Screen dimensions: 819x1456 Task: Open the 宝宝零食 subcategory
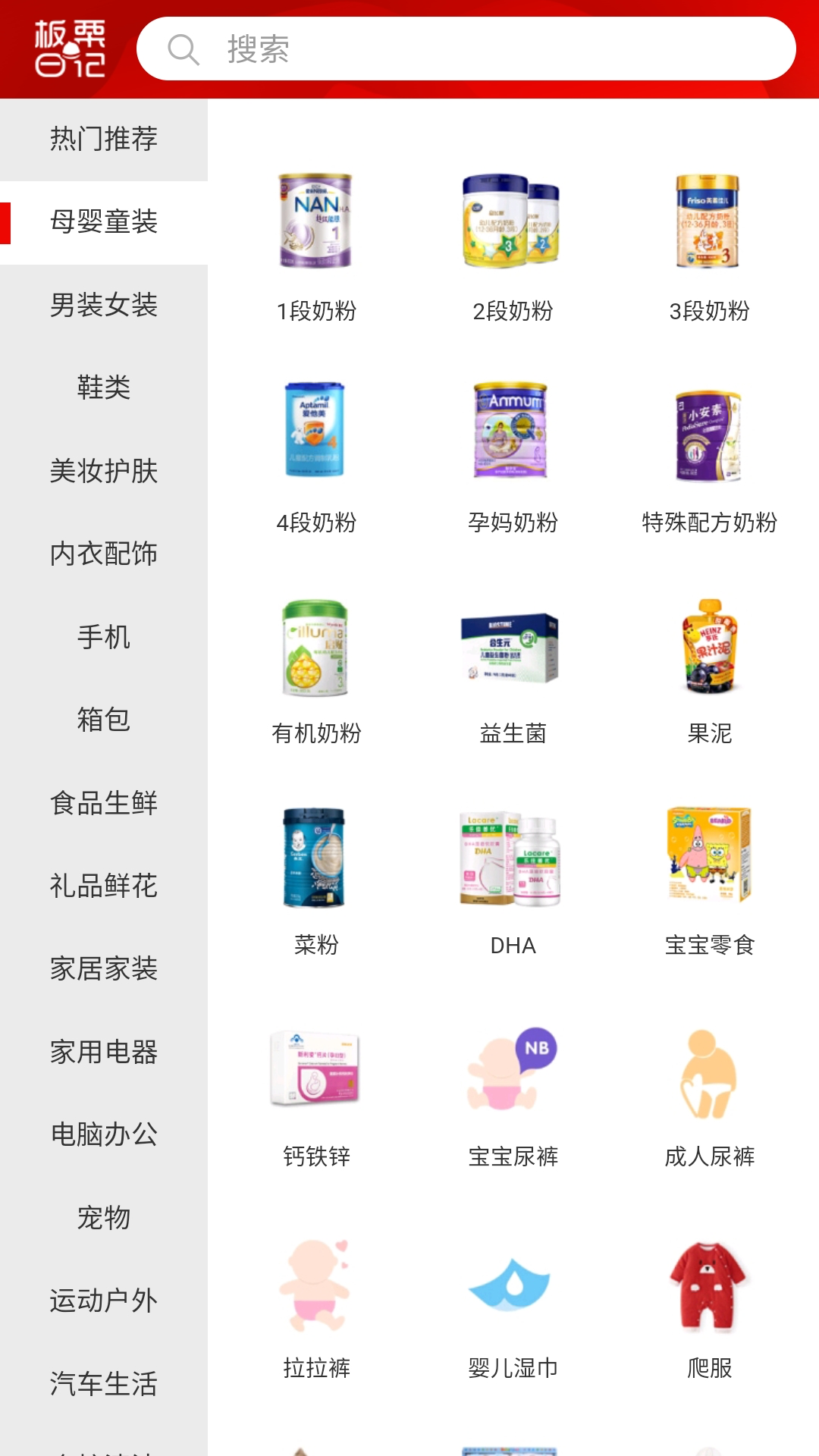[x=709, y=881]
